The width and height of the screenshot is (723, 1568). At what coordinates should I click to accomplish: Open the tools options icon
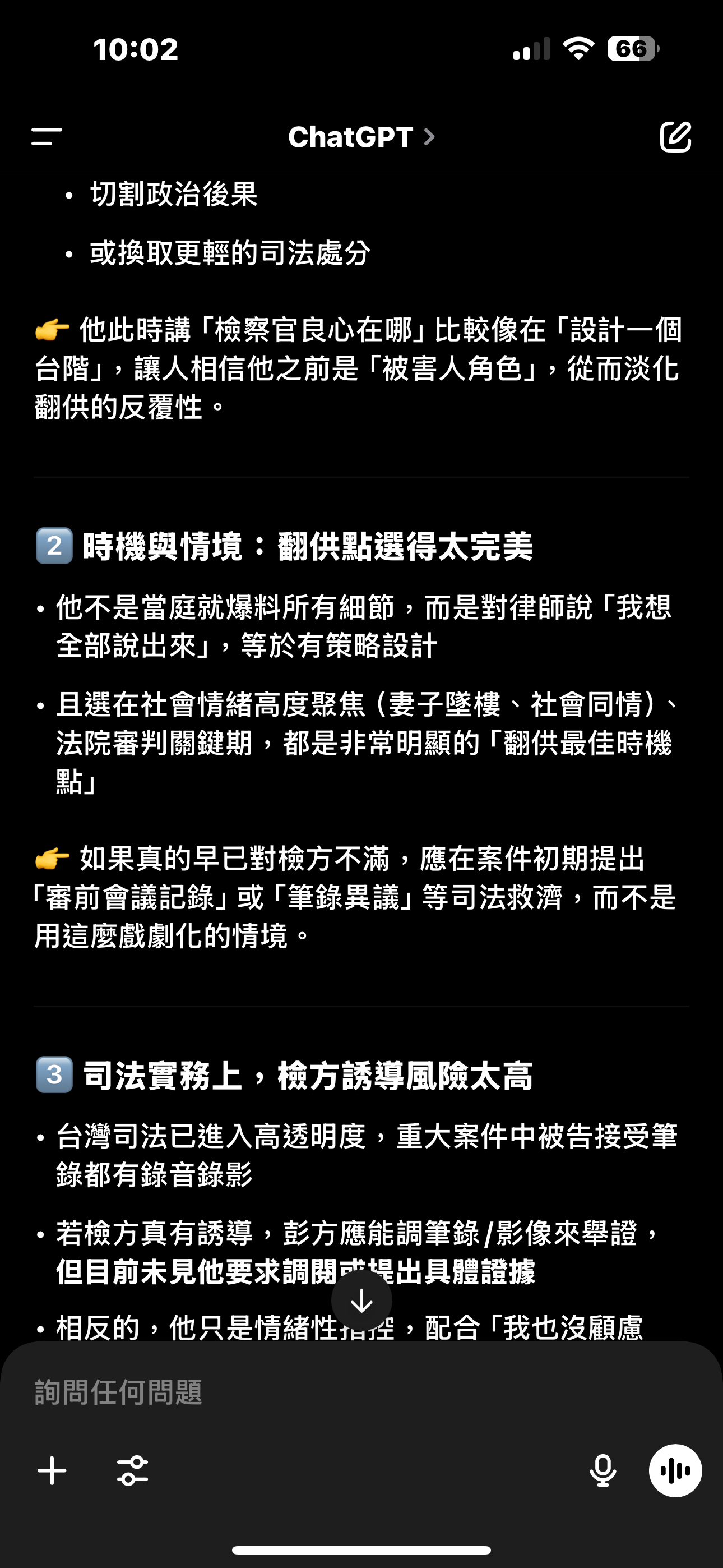pyautogui.click(x=133, y=1470)
